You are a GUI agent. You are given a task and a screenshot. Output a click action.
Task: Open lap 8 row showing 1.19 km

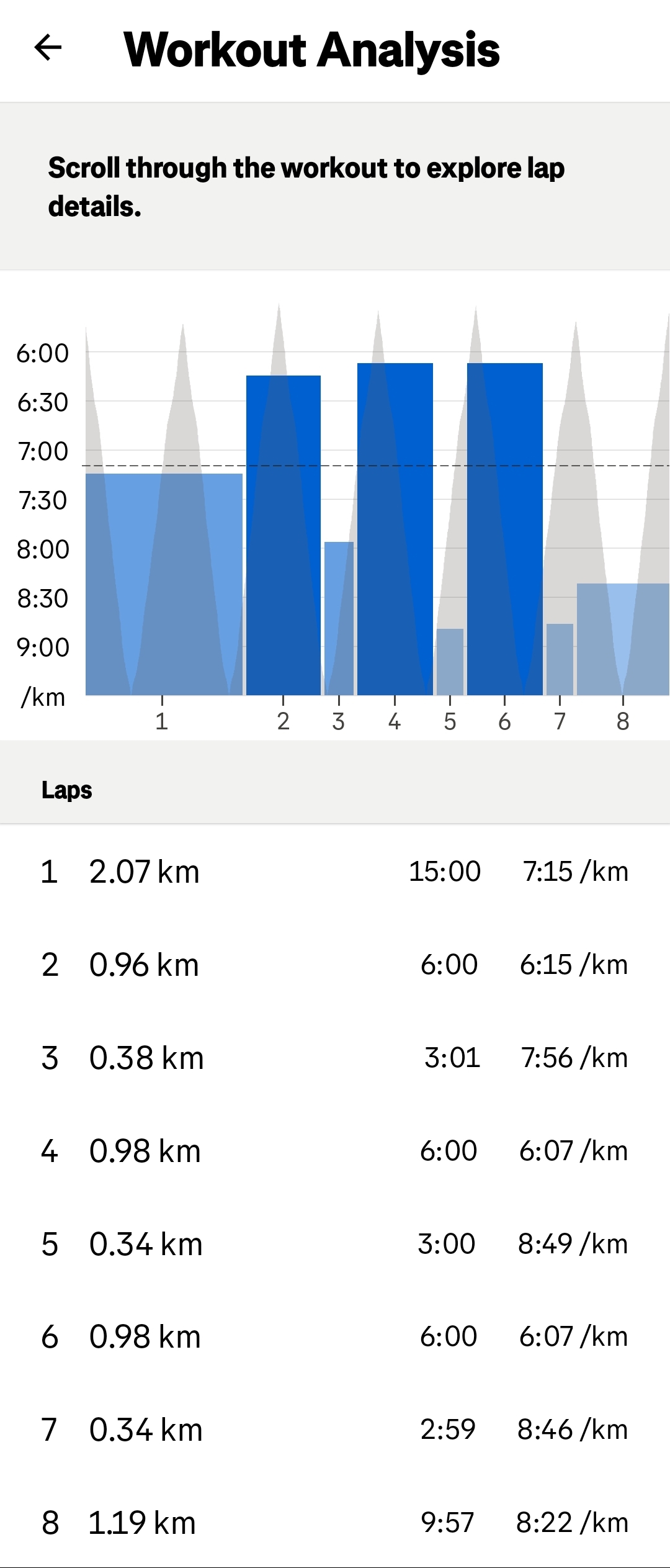335,1523
